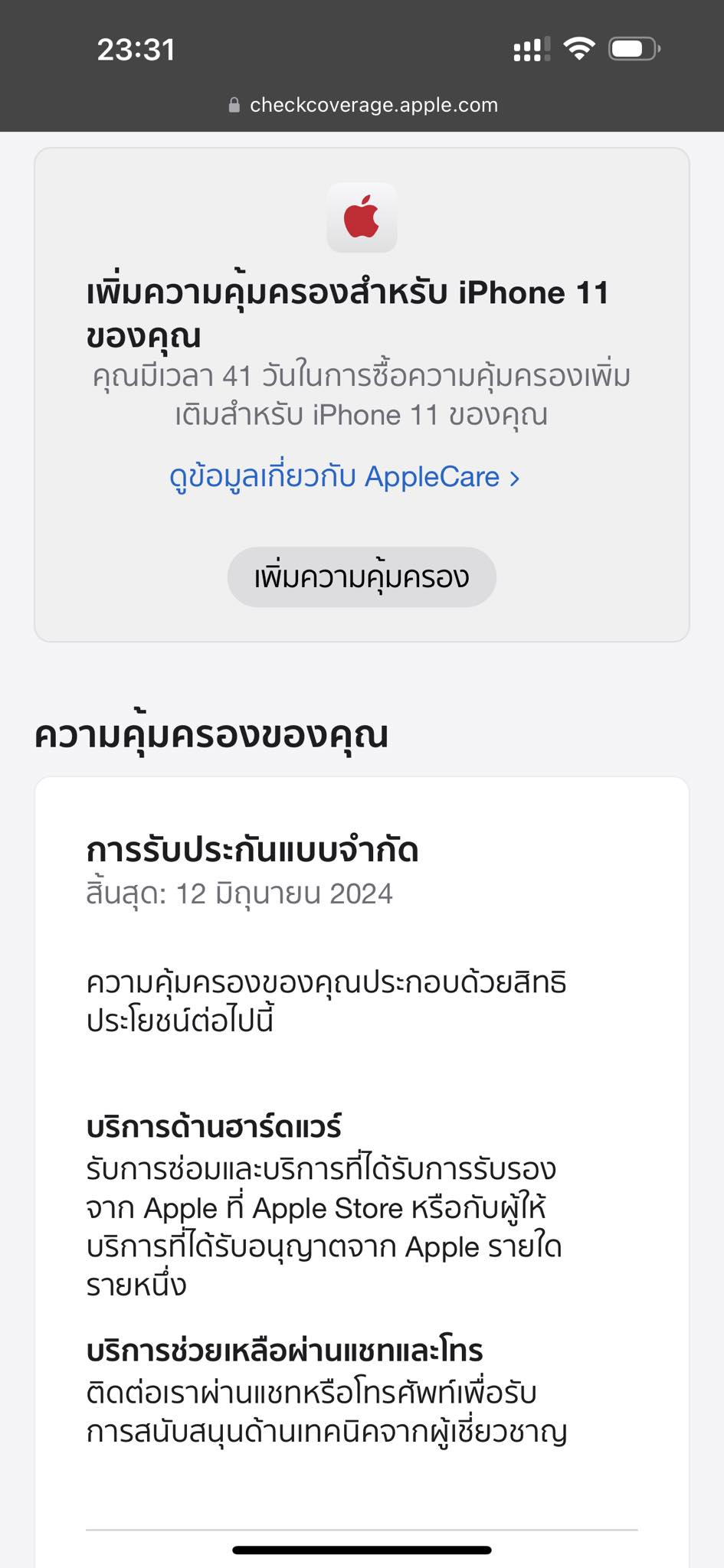Tap the เพิ่มความคุ้มครอง button

[x=362, y=577]
